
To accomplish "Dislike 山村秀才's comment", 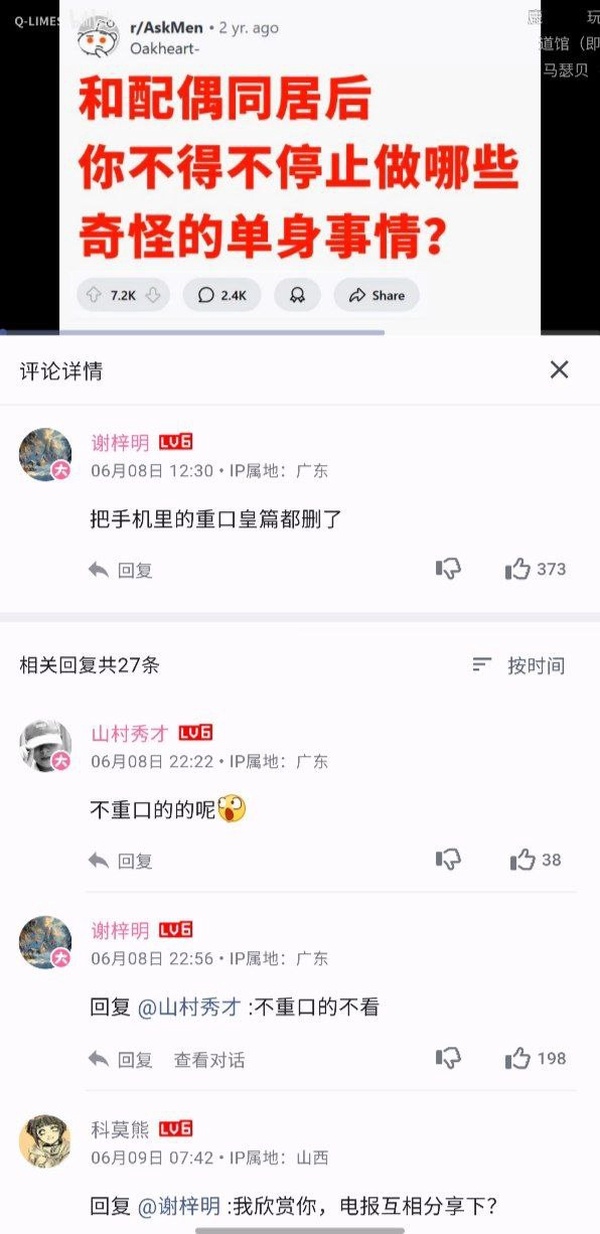I will pos(448,860).
